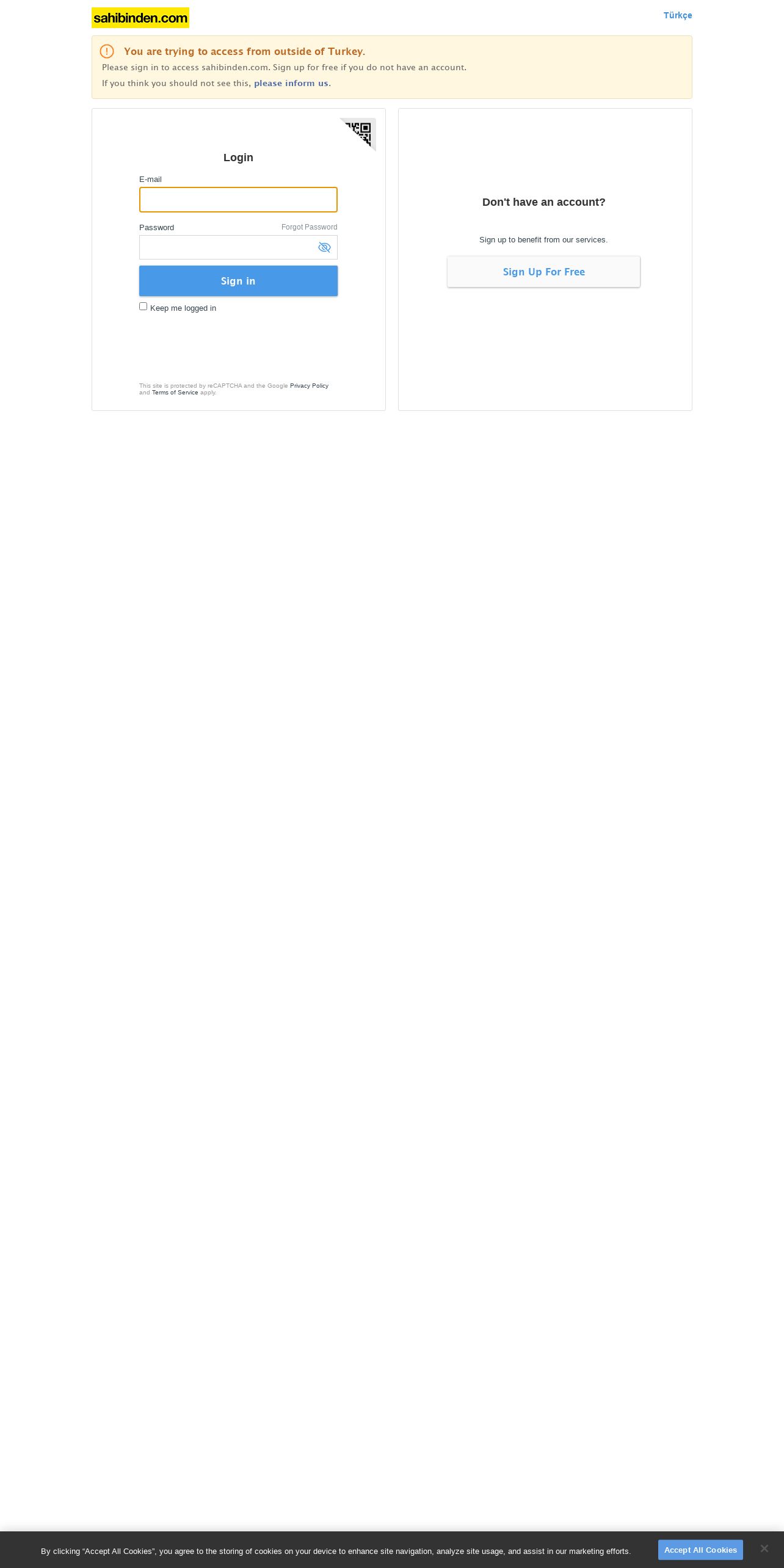Focus the E-mail input field
Image resolution: width=784 pixels, height=1568 pixels.
[238, 200]
